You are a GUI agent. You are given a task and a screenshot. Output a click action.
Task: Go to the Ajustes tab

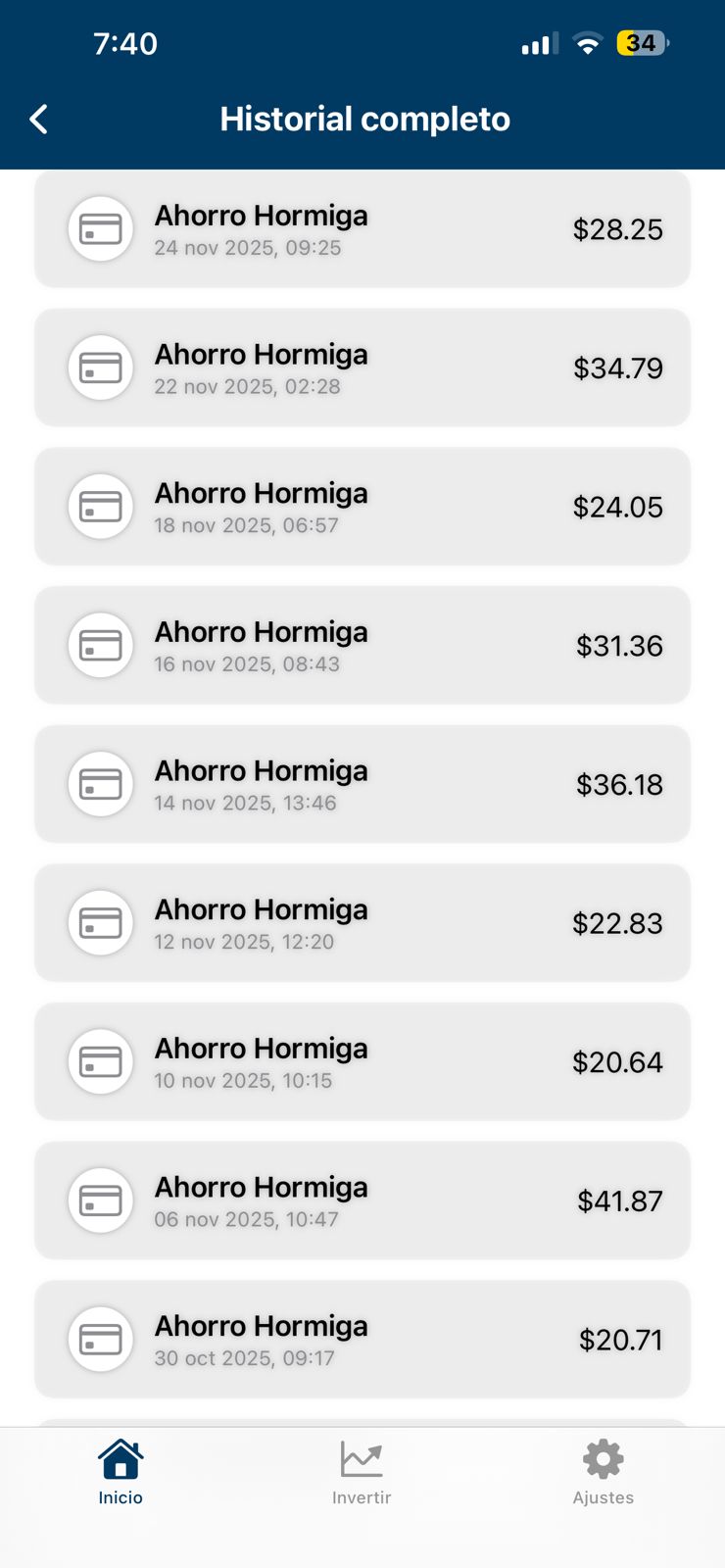(x=603, y=1471)
